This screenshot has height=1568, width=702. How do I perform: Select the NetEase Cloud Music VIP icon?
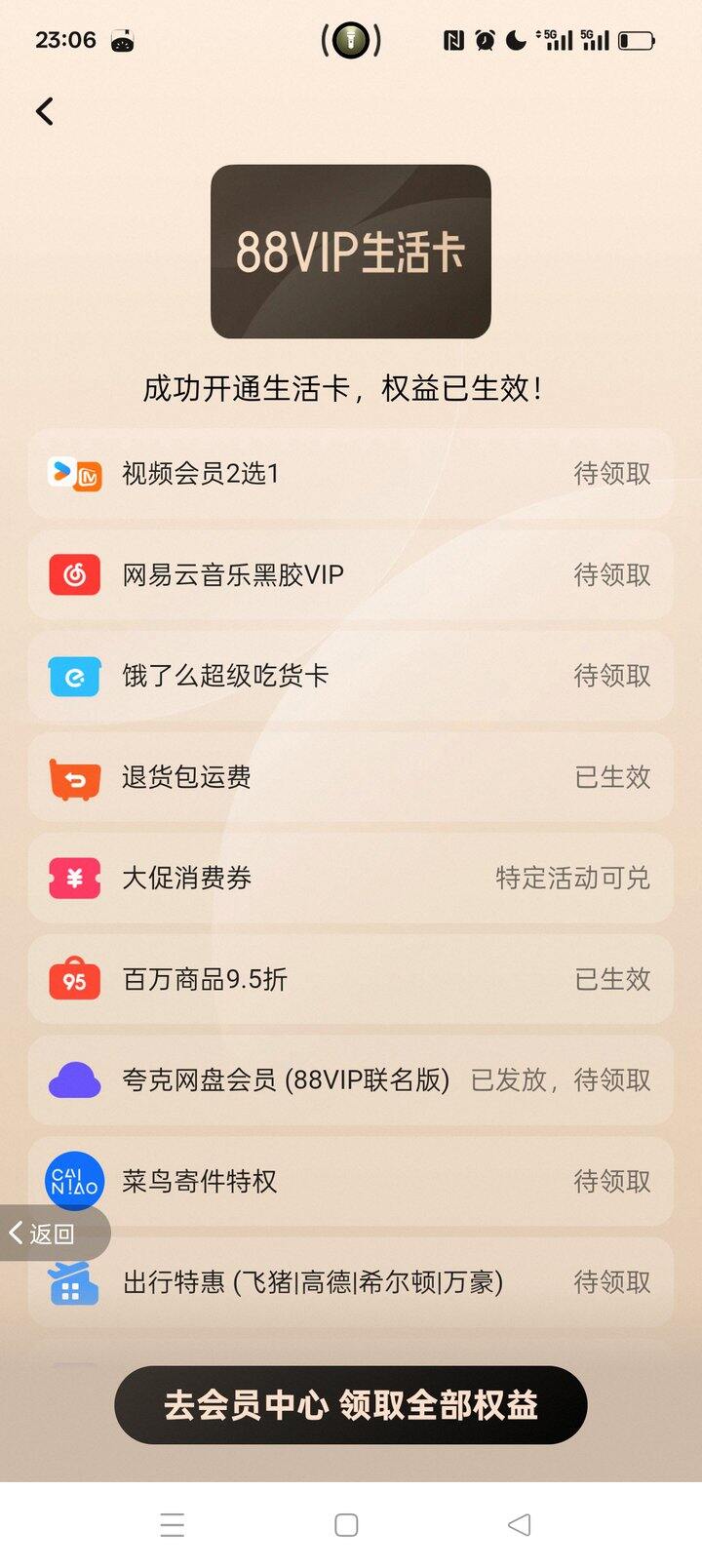pos(73,575)
